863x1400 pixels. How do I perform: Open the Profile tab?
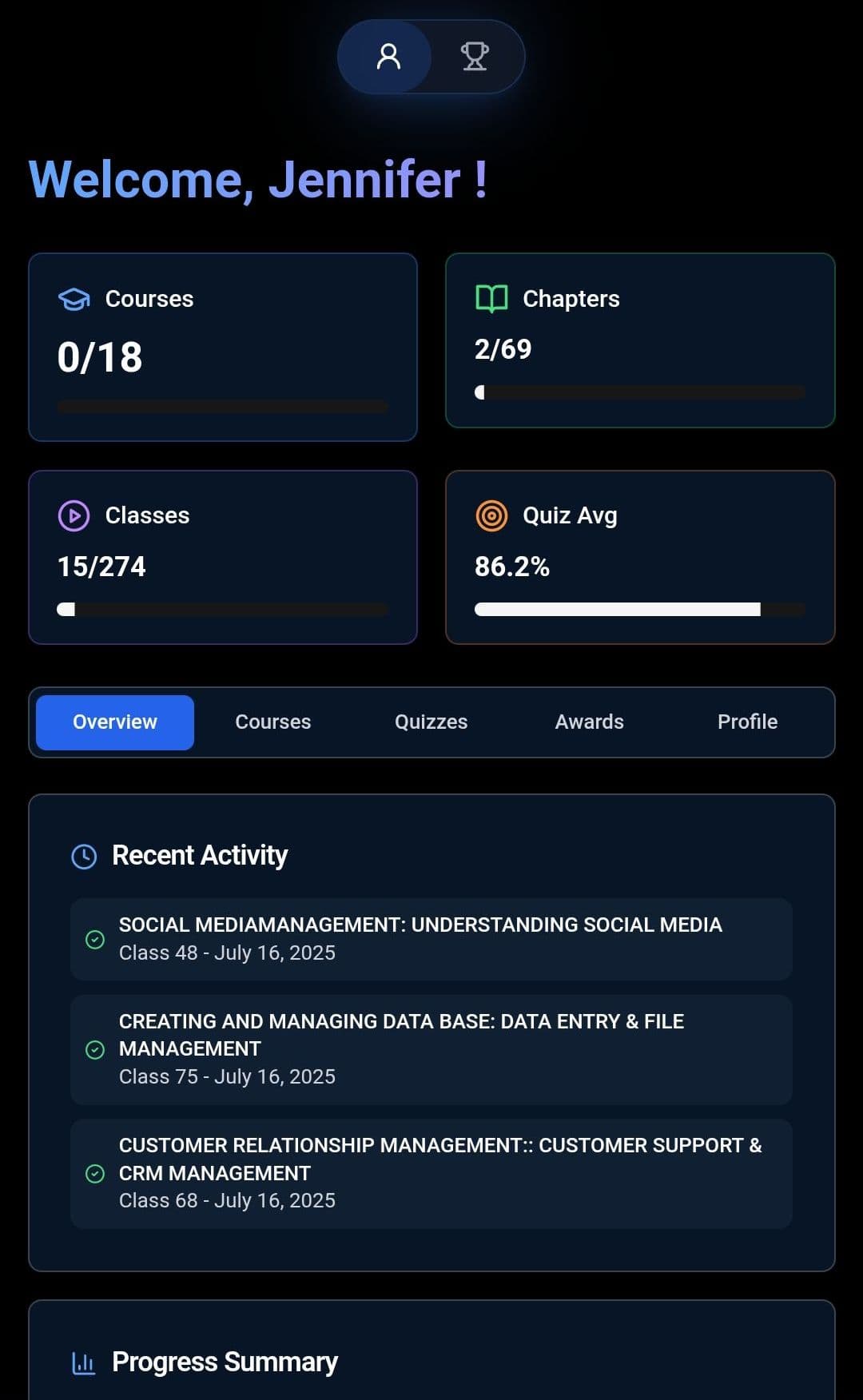[747, 722]
